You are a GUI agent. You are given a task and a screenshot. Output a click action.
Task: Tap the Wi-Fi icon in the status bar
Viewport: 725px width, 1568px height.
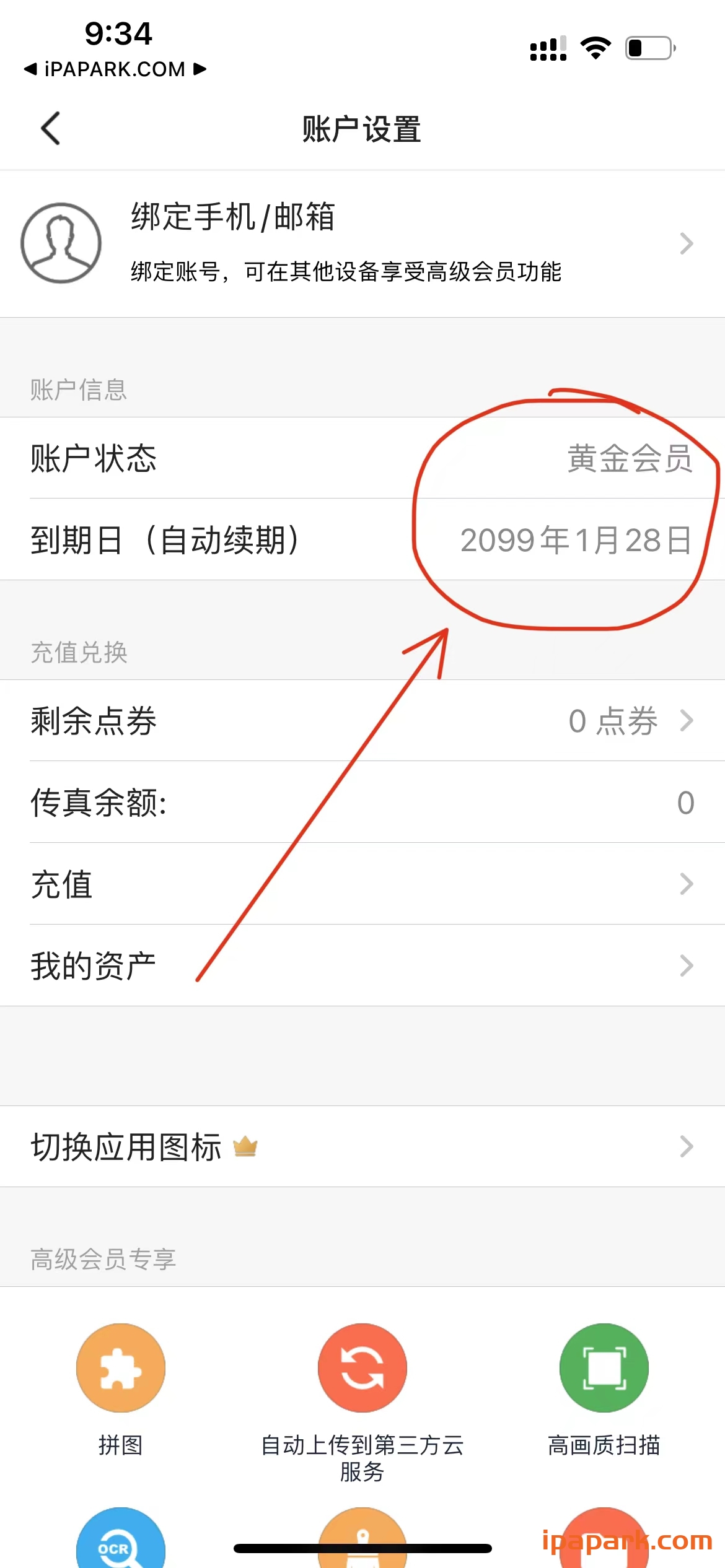(595, 47)
